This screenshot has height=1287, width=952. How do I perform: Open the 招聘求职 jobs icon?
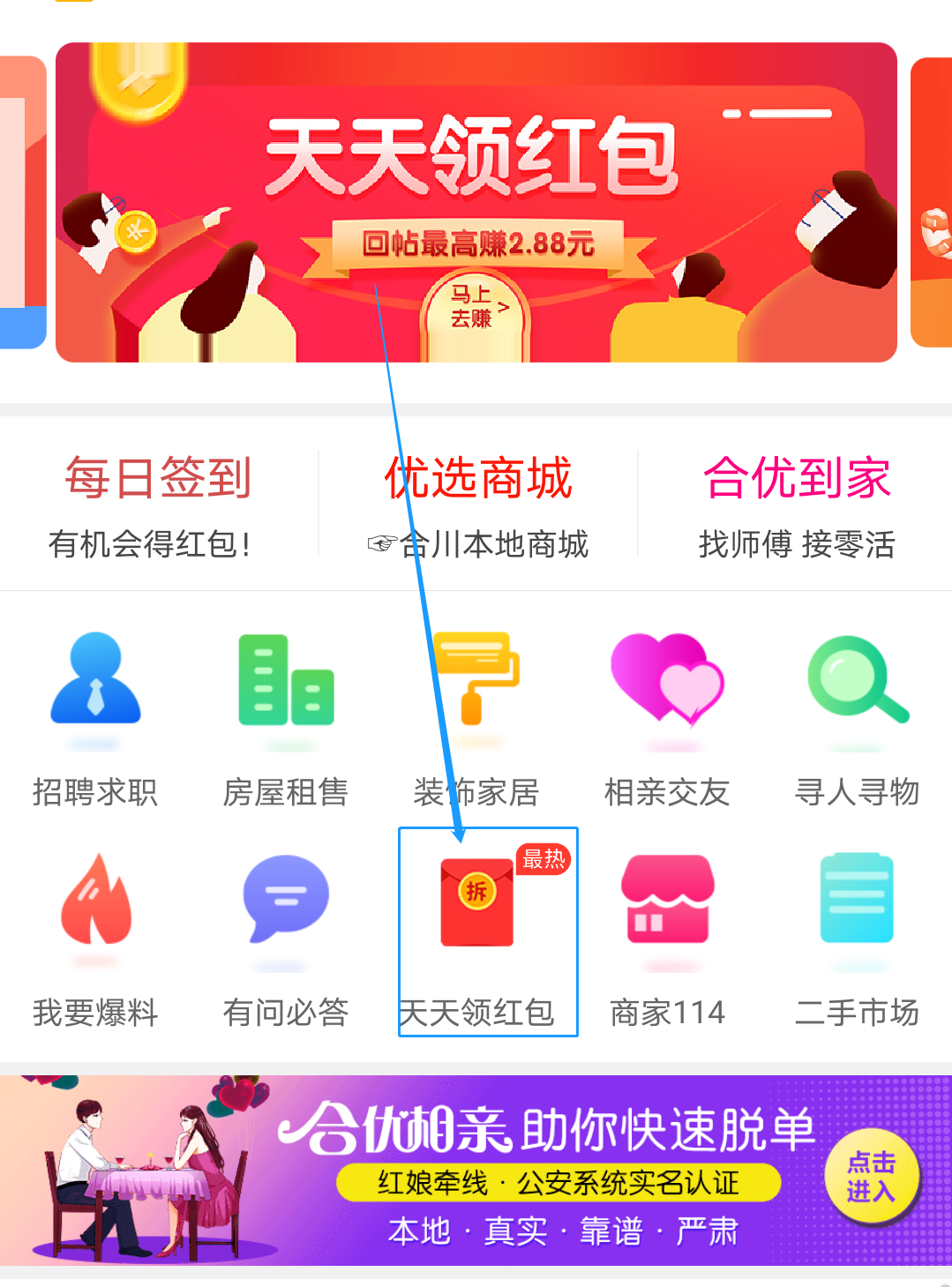(x=94, y=691)
